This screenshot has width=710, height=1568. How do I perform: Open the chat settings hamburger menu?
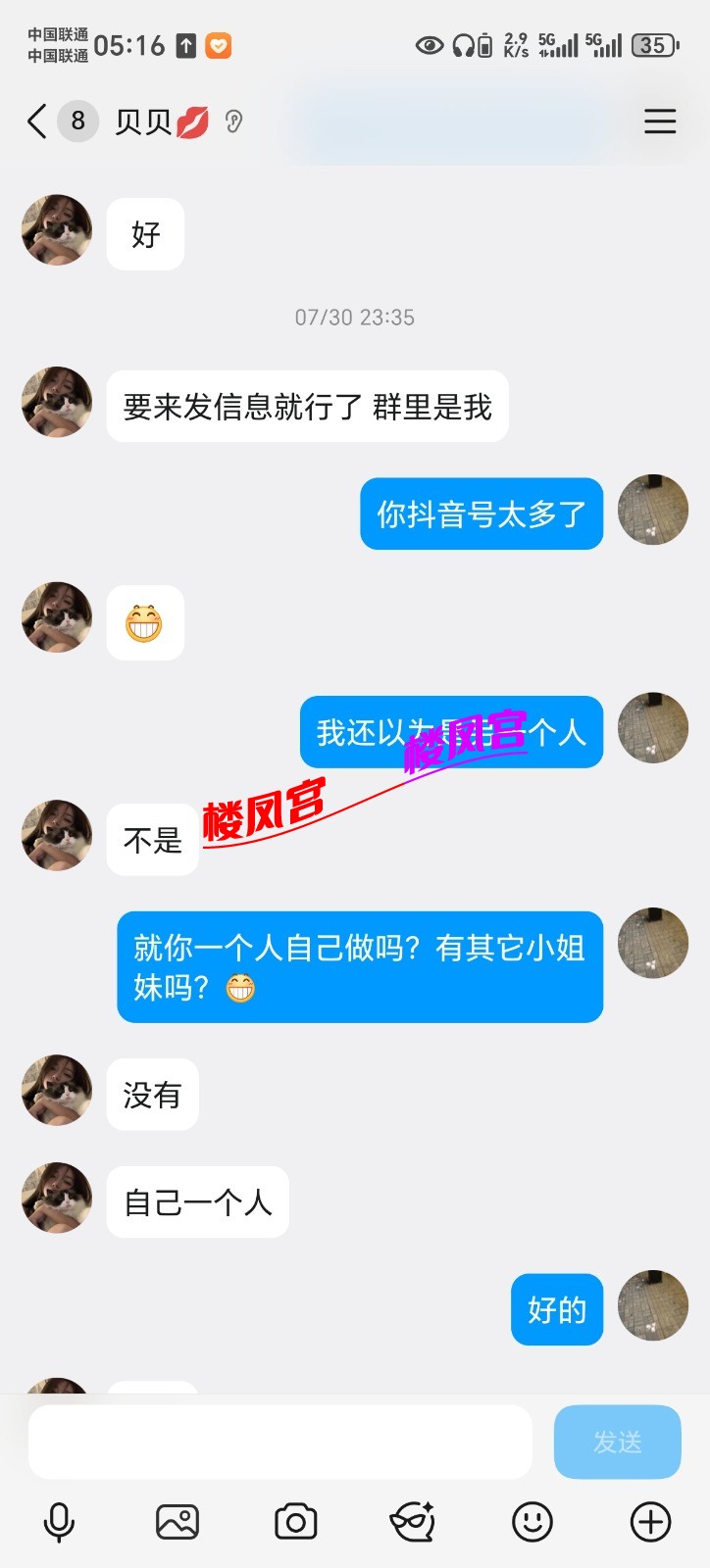point(660,122)
